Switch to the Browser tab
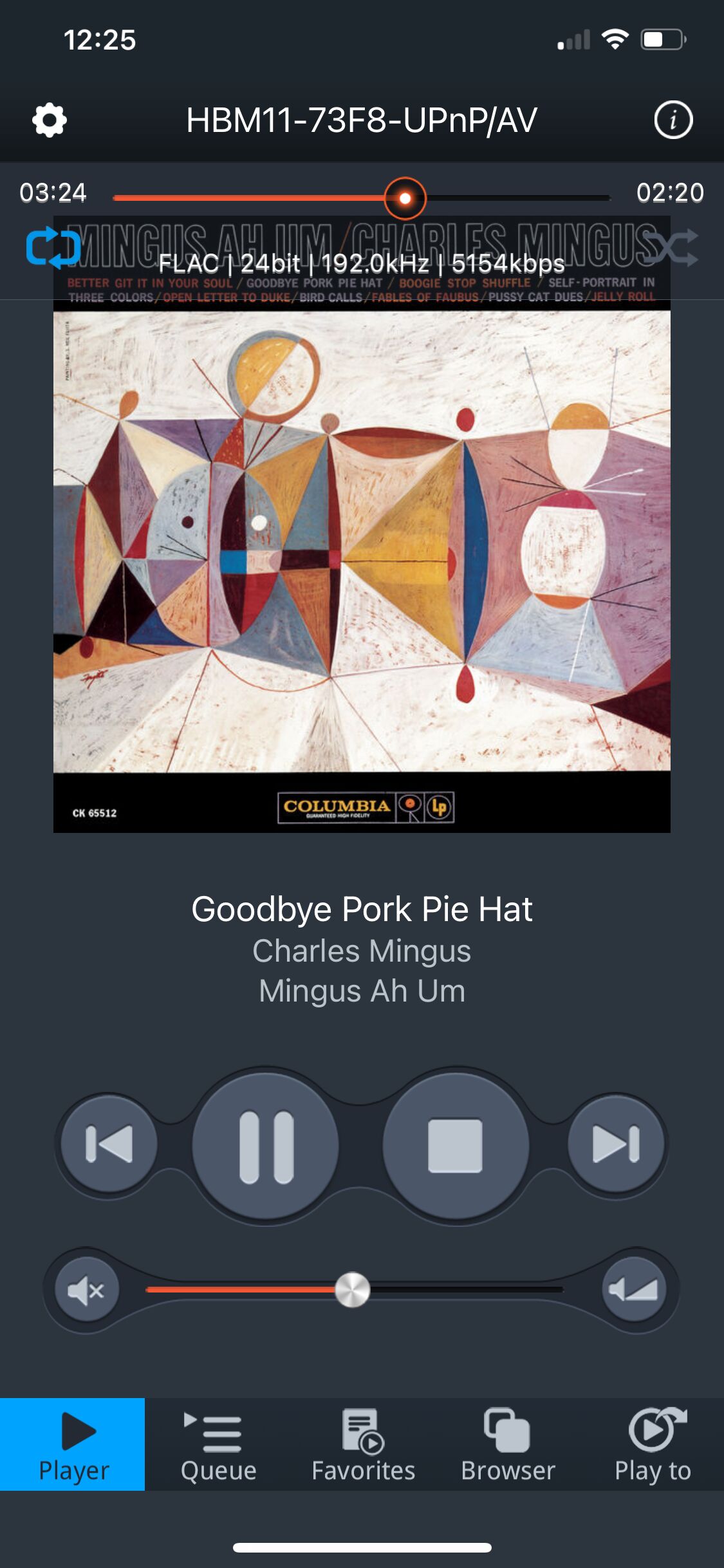This screenshot has height=1568, width=724. 508,1444
